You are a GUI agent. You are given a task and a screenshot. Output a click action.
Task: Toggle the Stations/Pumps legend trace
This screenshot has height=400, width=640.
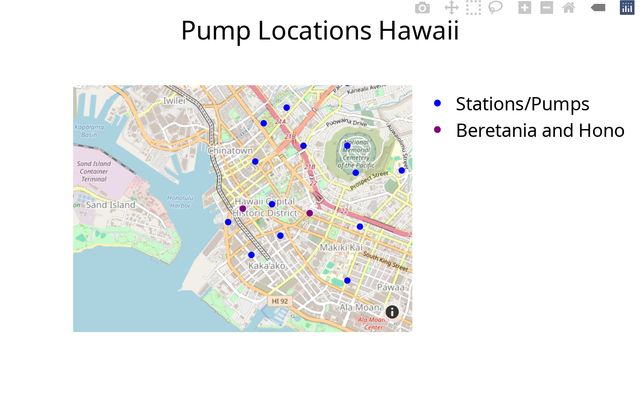tap(521, 104)
